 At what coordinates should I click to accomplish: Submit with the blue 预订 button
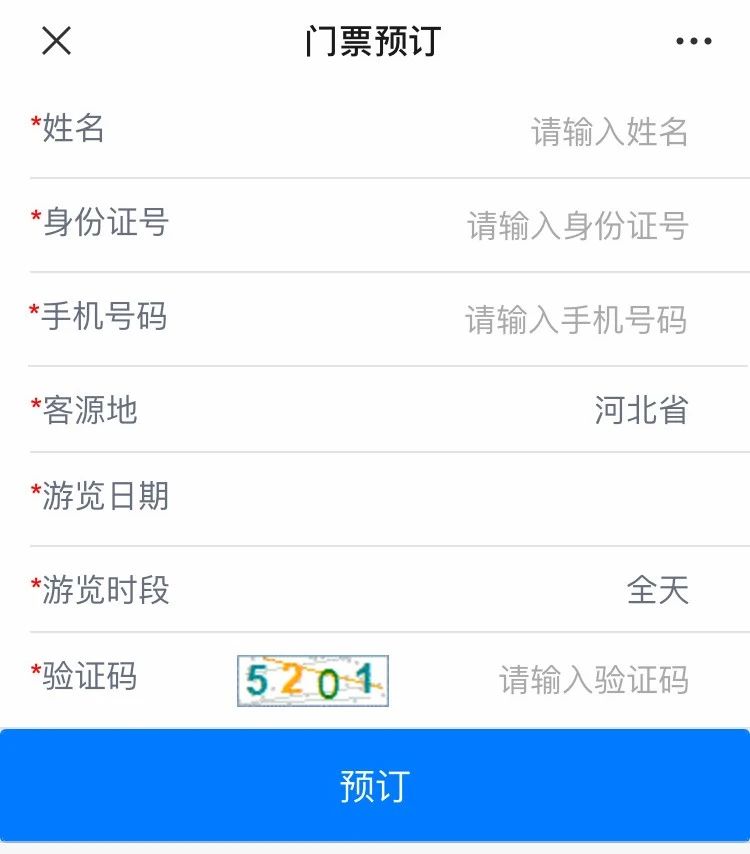click(x=375, y=786)
